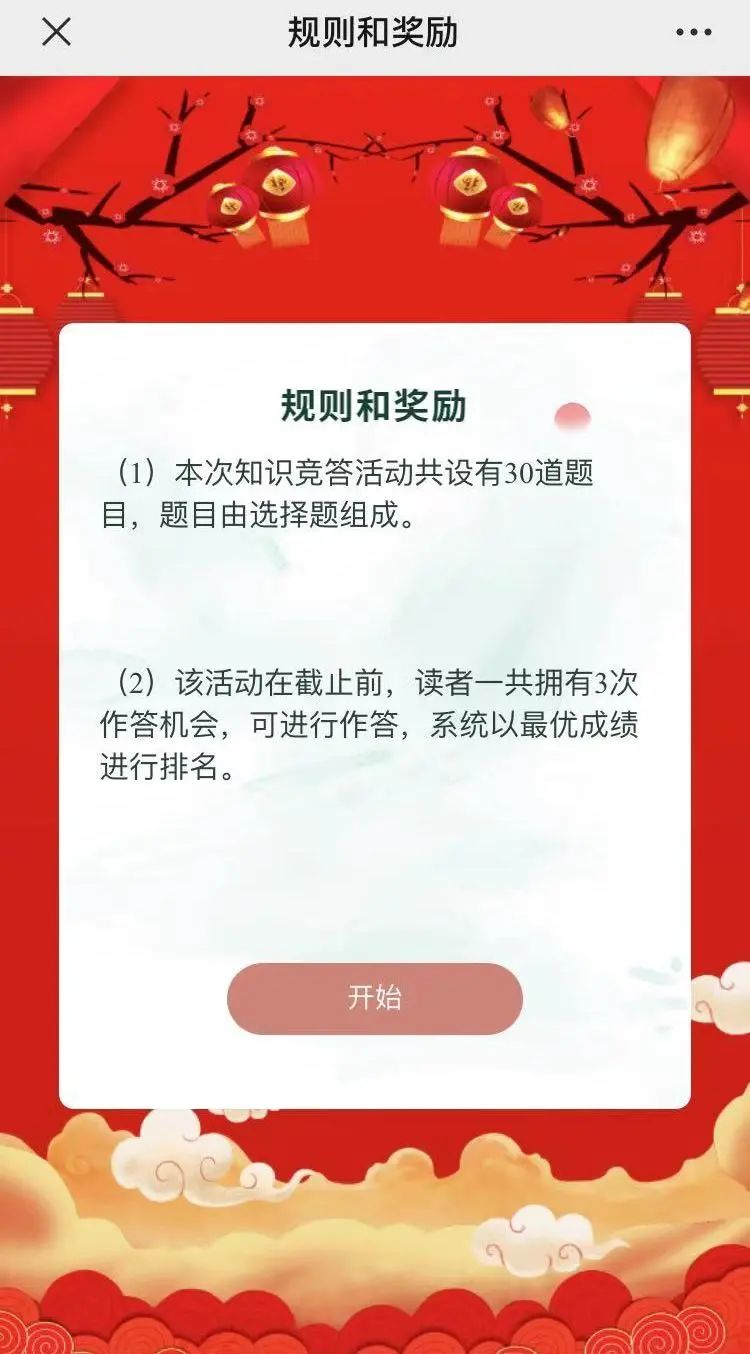The width and height of the screenshot is (750, 1354).
Task: Open the three-dot overflow menu
Action: pyautogui.click(x=693, y=33)
